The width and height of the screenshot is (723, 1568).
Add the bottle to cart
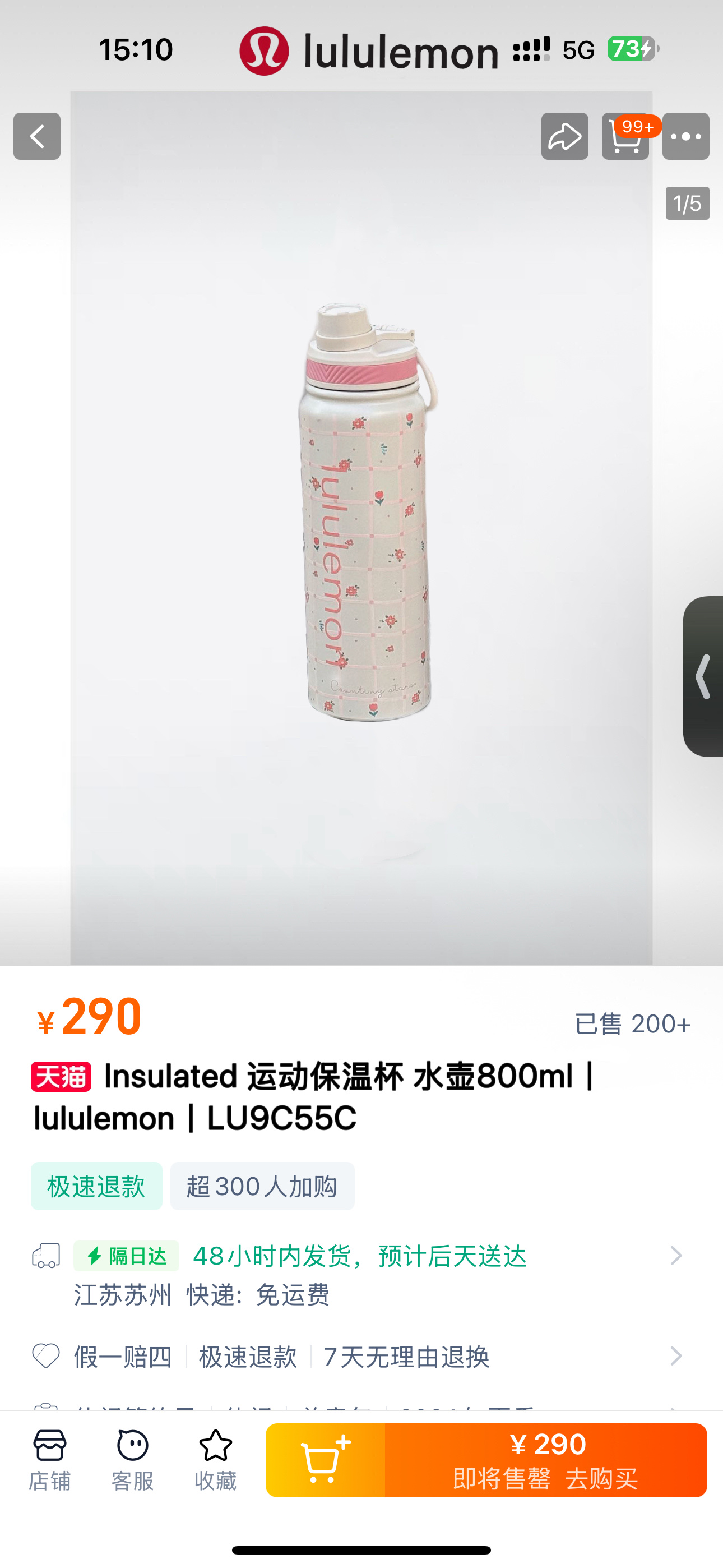click(x=326, y=1460)
